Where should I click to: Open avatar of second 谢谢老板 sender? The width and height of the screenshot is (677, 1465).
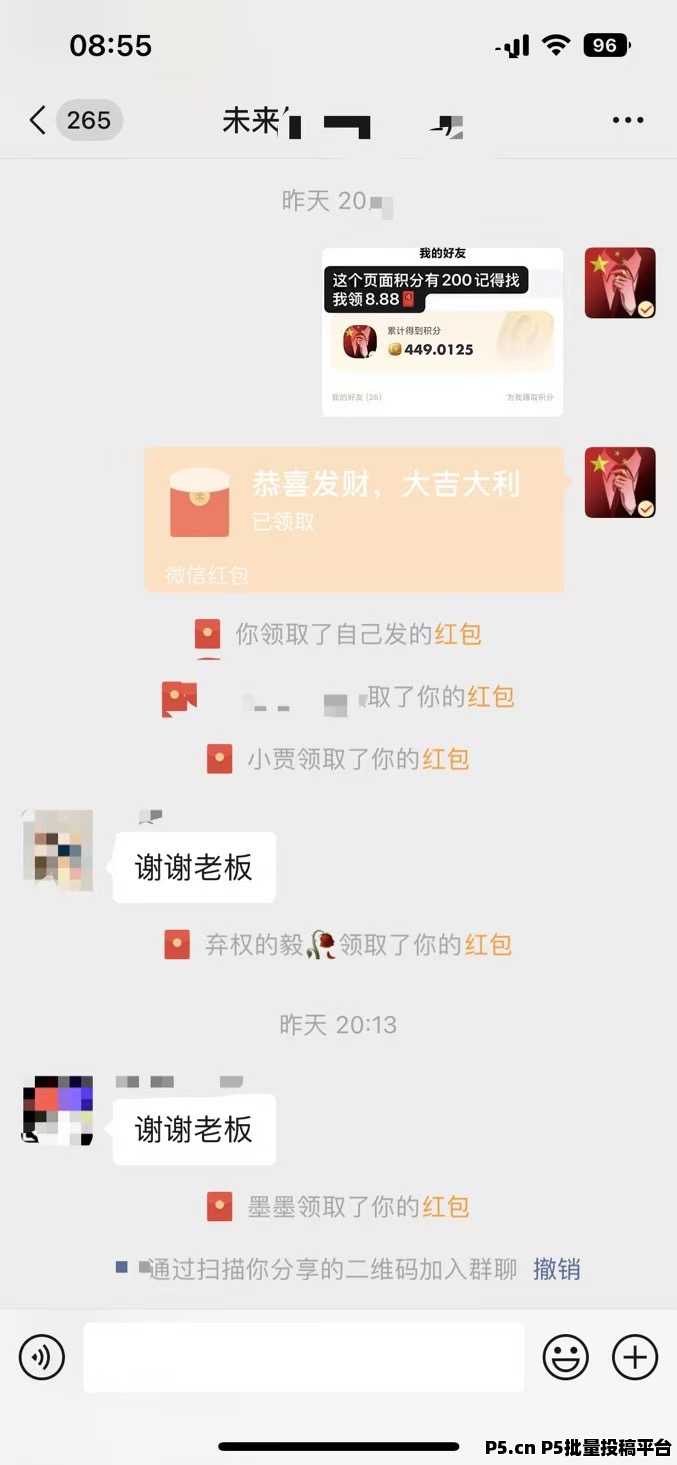58,1111
